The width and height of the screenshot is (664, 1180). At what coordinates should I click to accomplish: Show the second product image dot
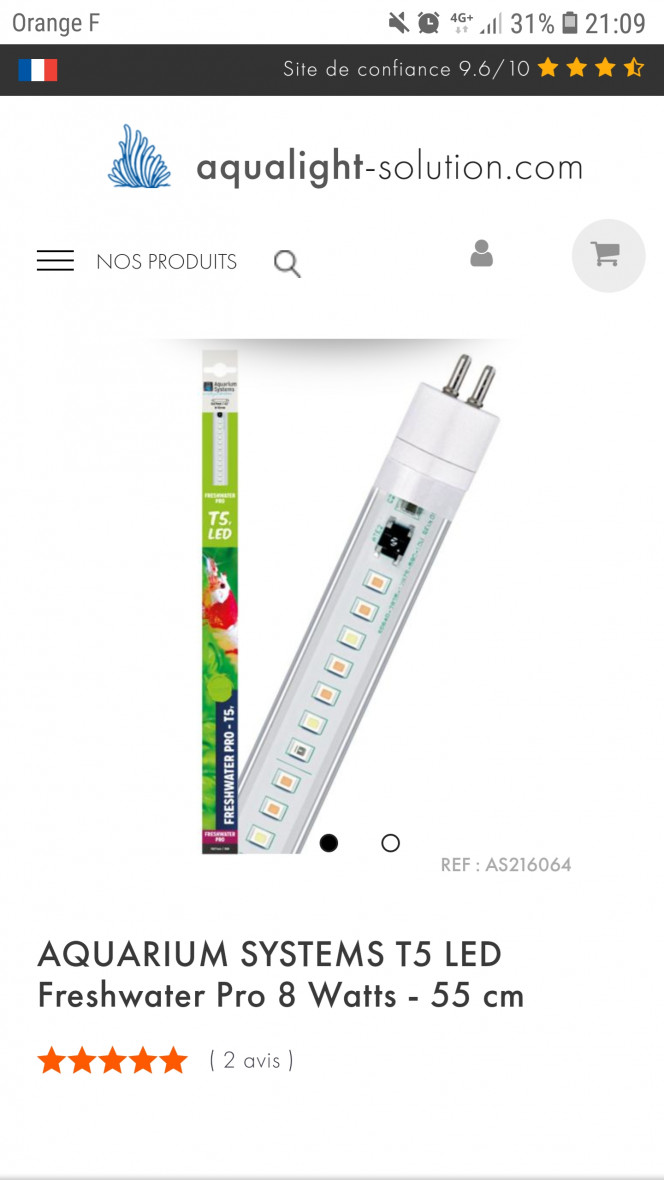click(x=391, y=843)
